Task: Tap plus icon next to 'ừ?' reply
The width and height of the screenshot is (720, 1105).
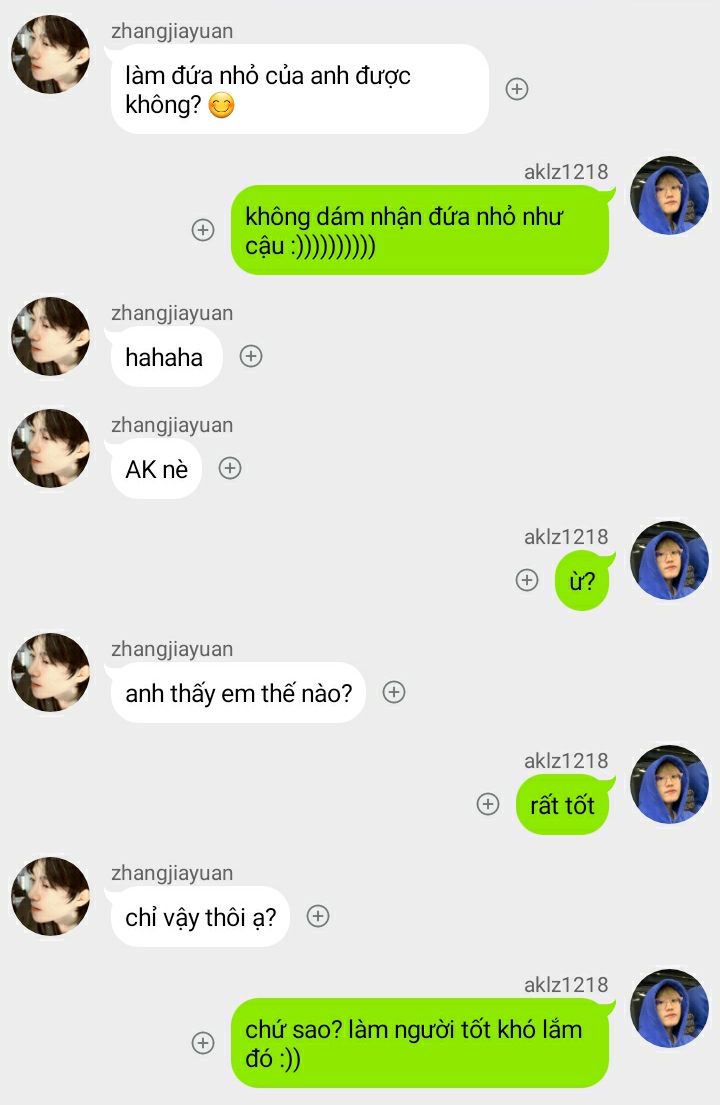Action: pos(527,580)
